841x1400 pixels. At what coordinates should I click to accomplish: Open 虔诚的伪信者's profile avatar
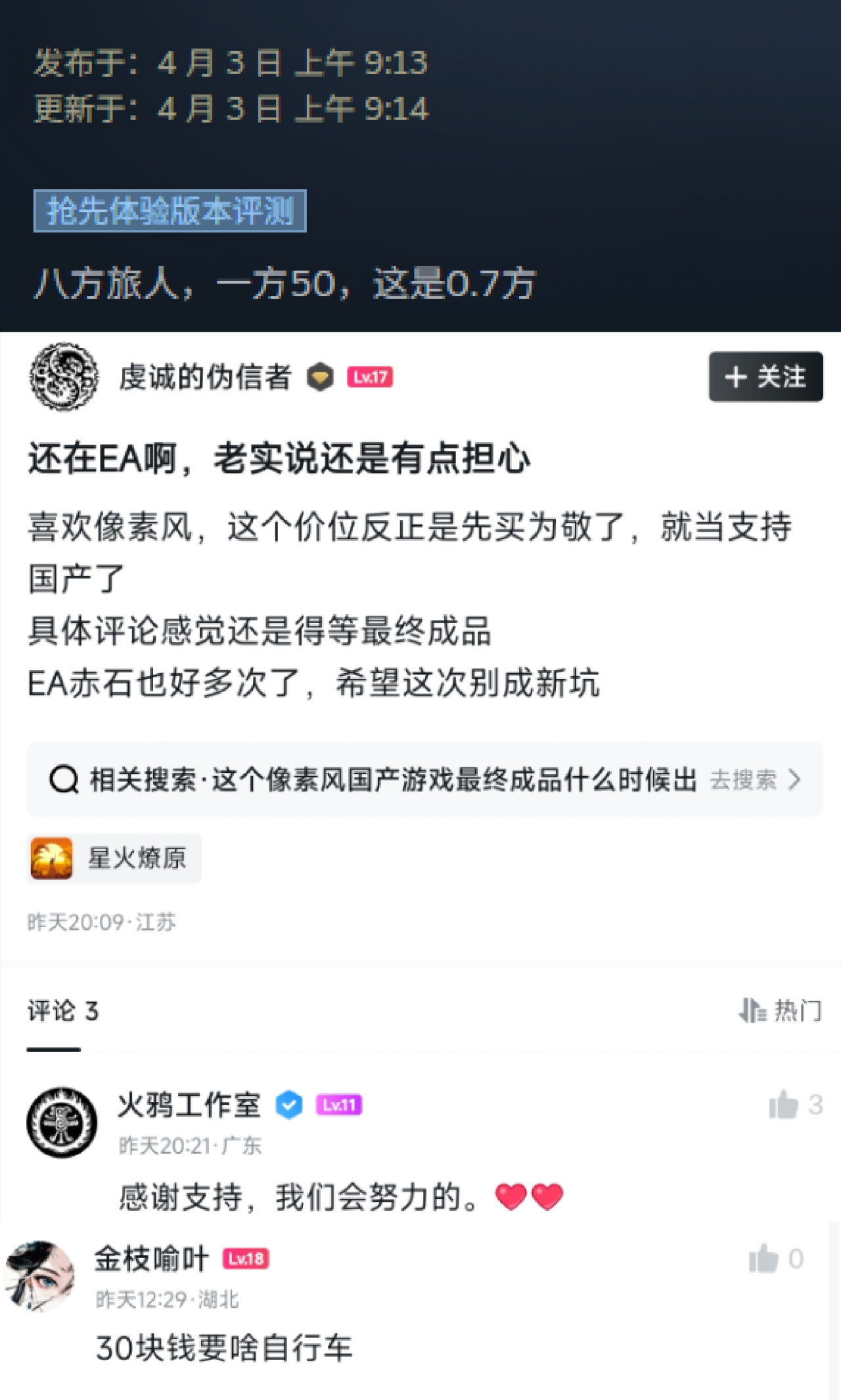(x=64, y=377)
